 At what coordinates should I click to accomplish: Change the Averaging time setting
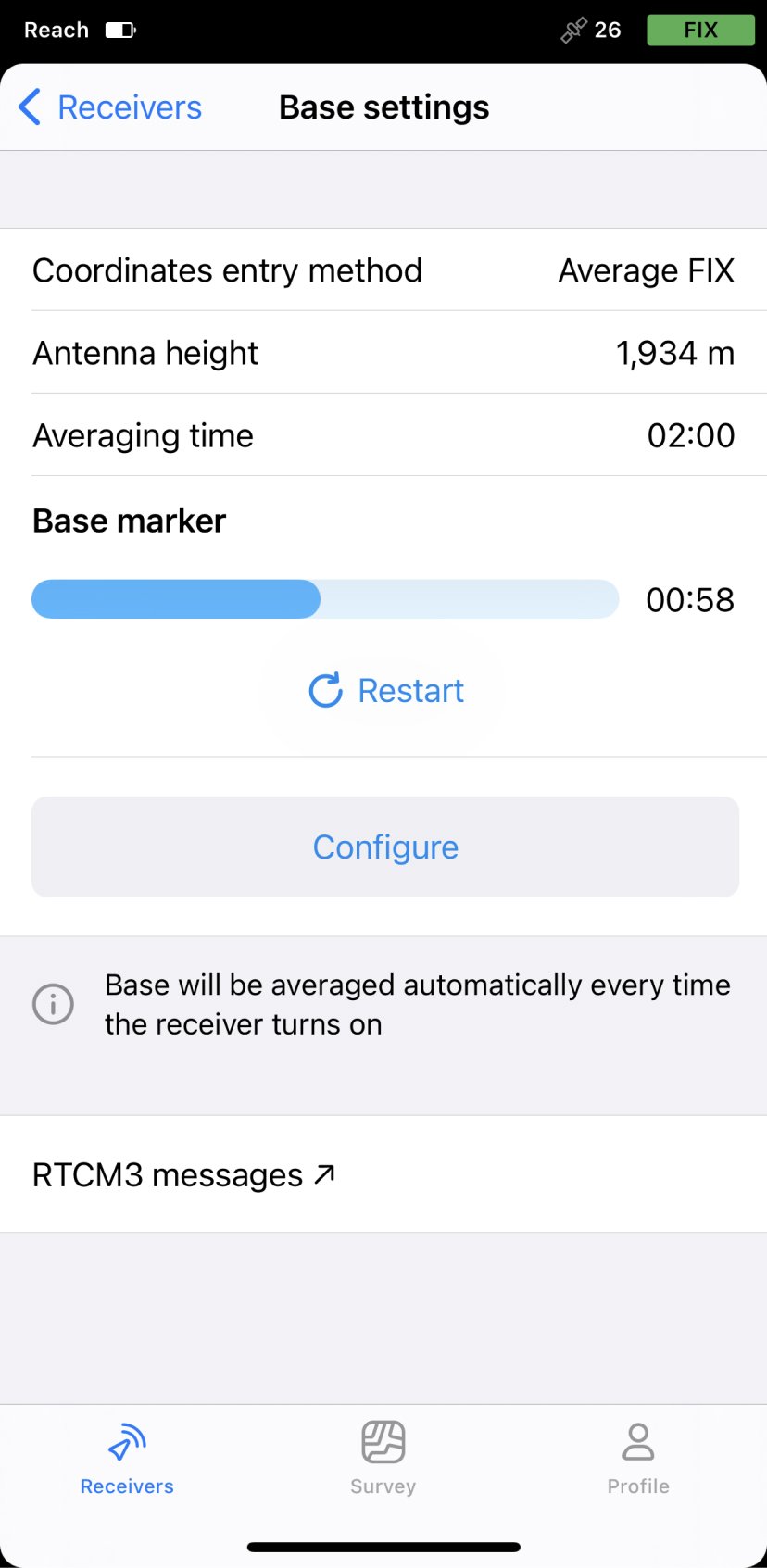(x=383, y=435)
